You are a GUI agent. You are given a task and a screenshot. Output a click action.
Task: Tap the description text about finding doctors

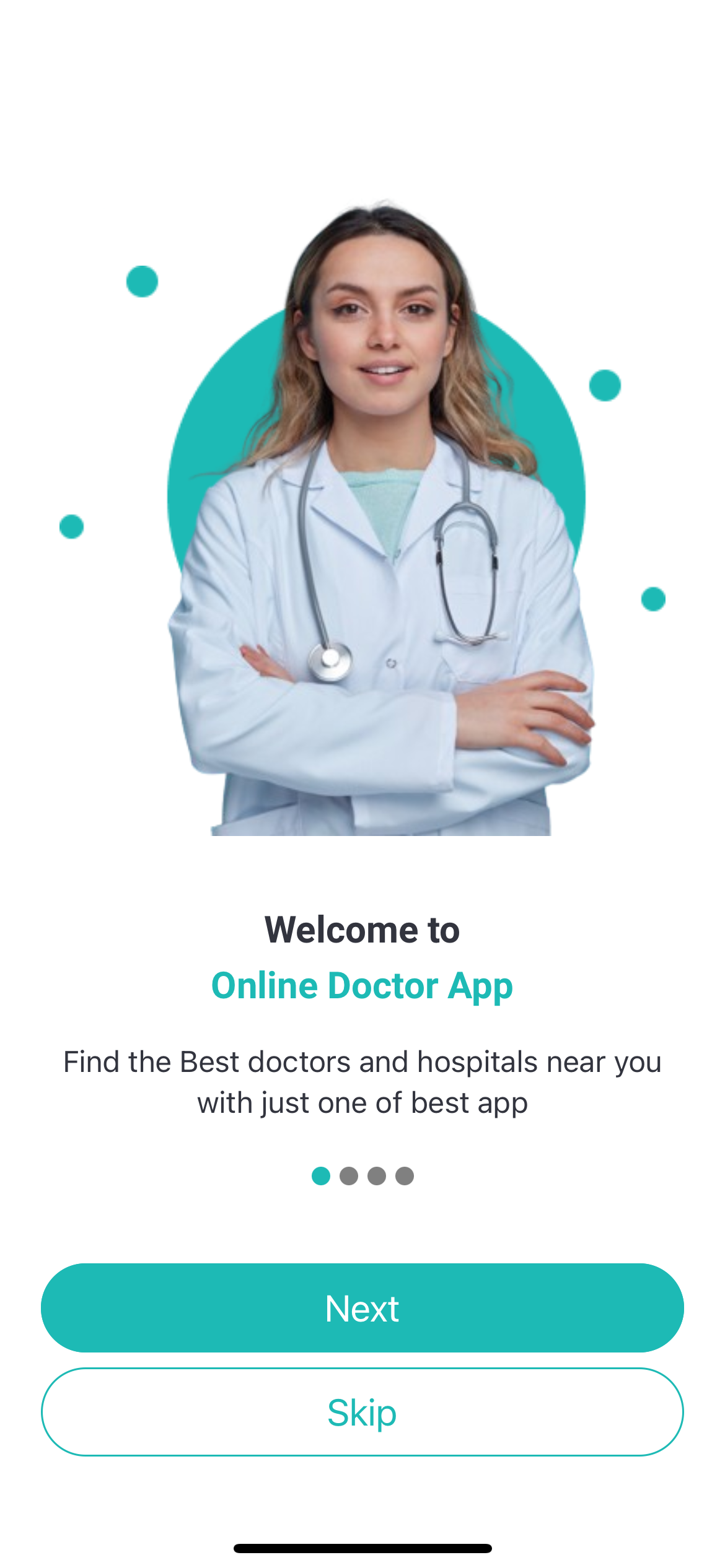pos(362,1081)
